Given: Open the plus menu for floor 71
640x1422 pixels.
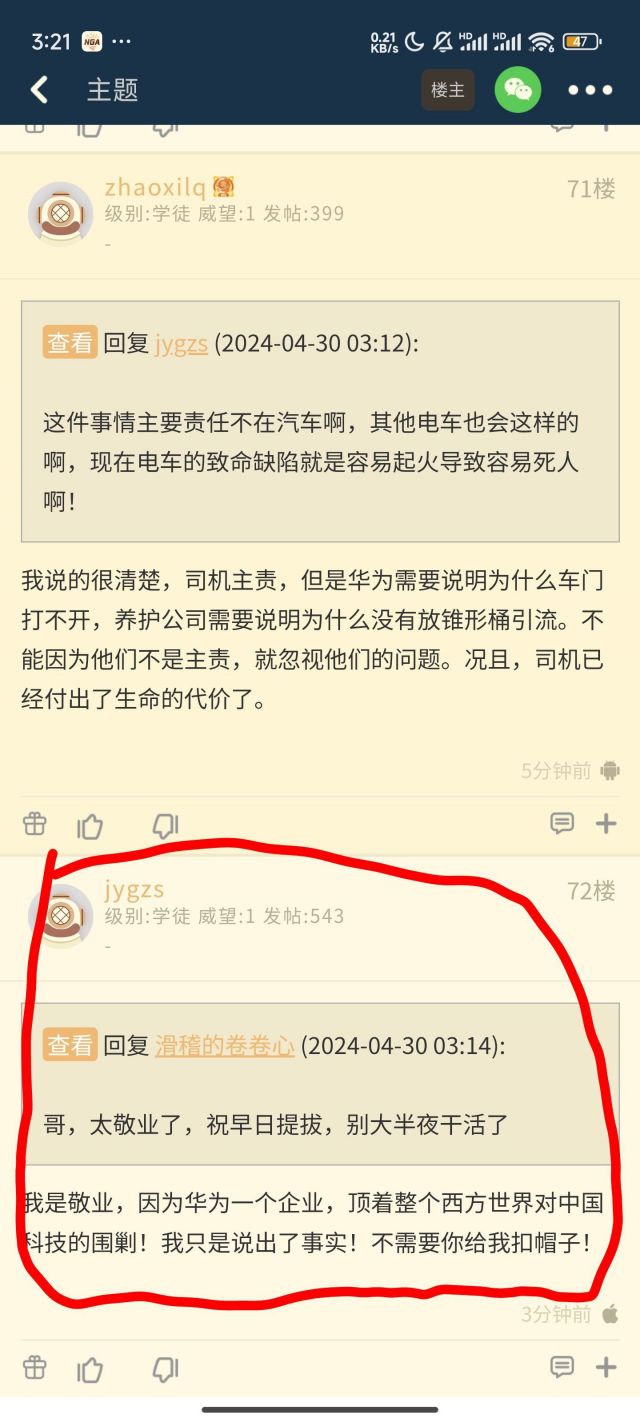Looking at the screenshot, I should [x=606, y=824].
